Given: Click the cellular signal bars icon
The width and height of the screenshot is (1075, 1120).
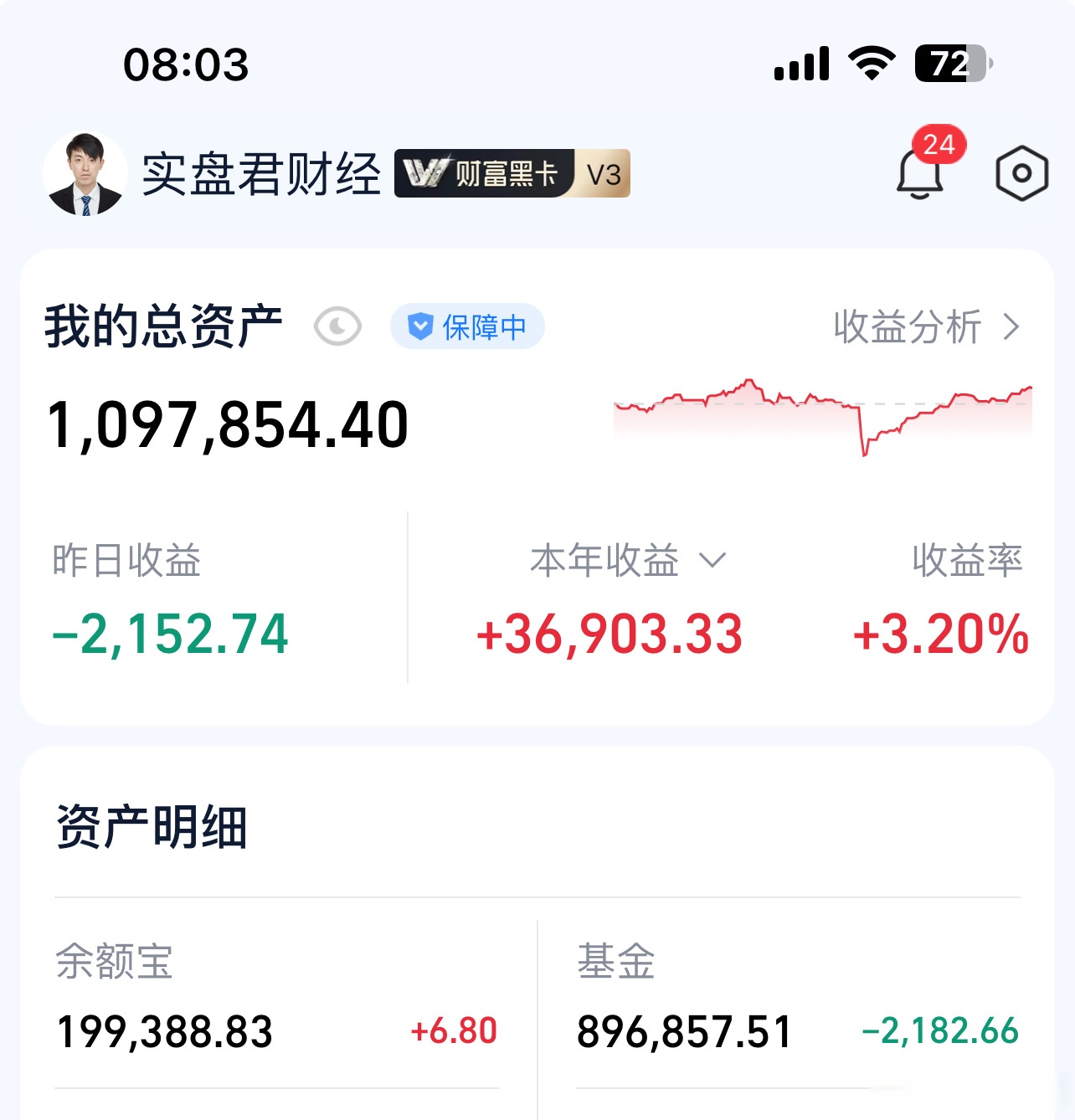Looking at the screenshot, I should 801,64.
